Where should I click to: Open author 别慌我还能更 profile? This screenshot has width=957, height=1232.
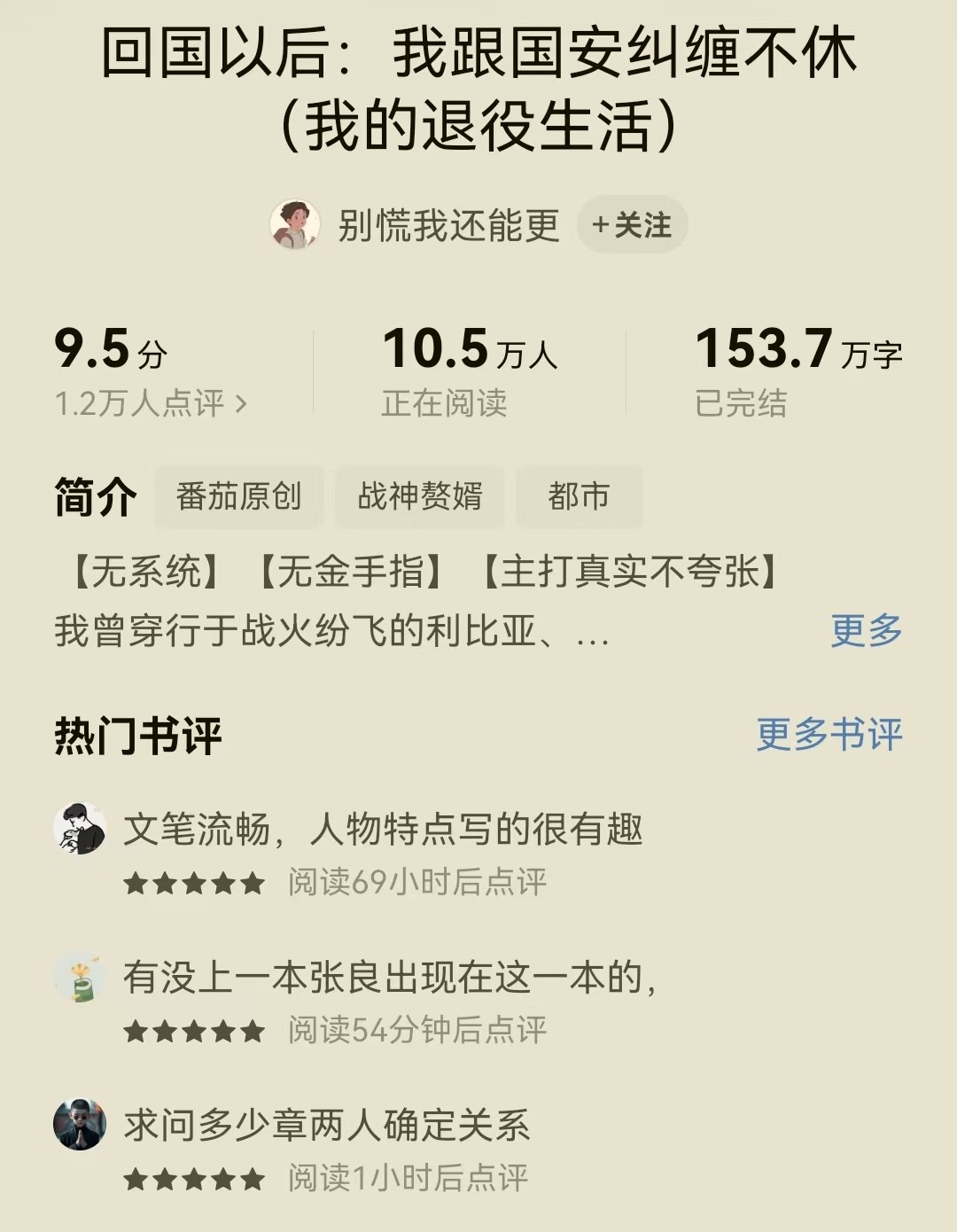pos(447,225)
